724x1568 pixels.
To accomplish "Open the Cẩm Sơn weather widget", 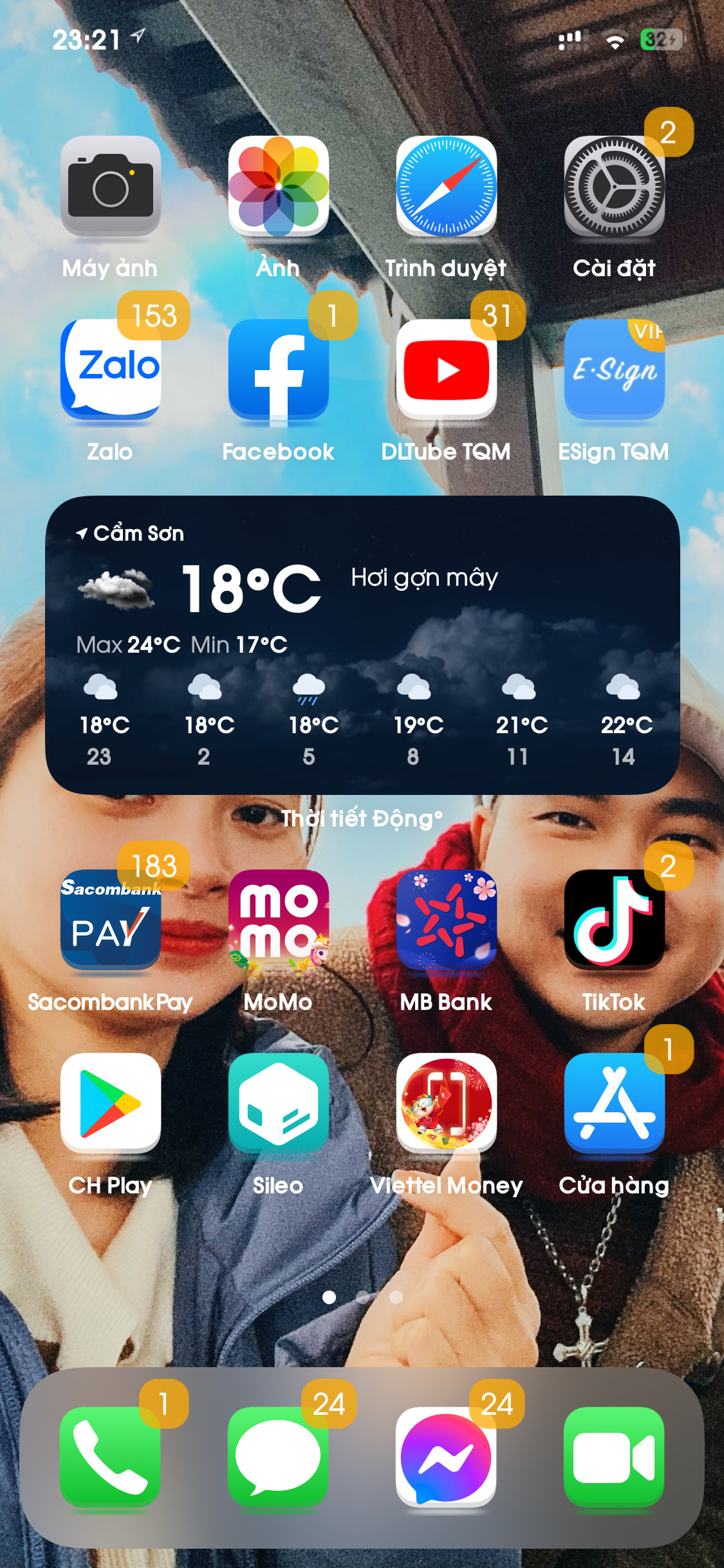I will (x=362, y=644).
